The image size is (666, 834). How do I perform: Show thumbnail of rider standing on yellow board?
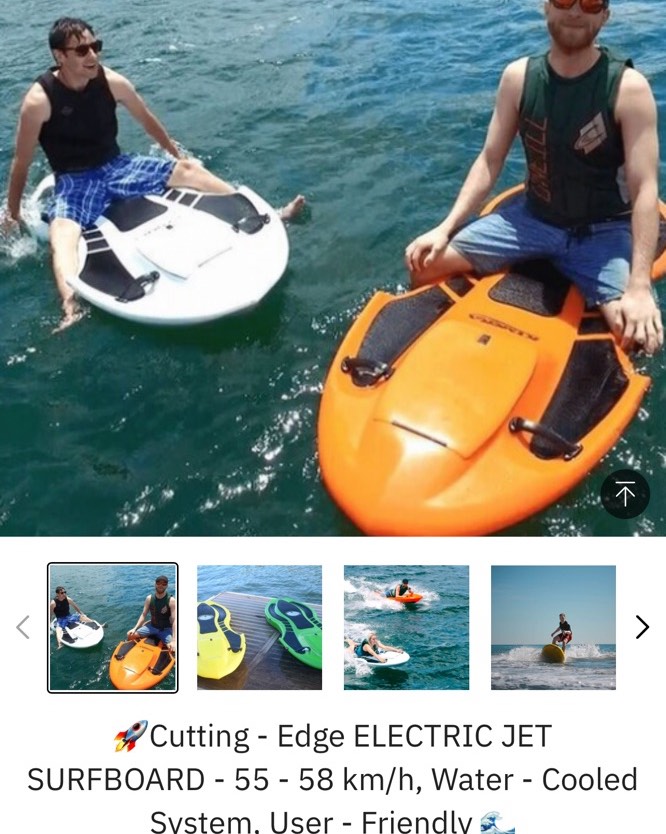[x=553, y=628]
